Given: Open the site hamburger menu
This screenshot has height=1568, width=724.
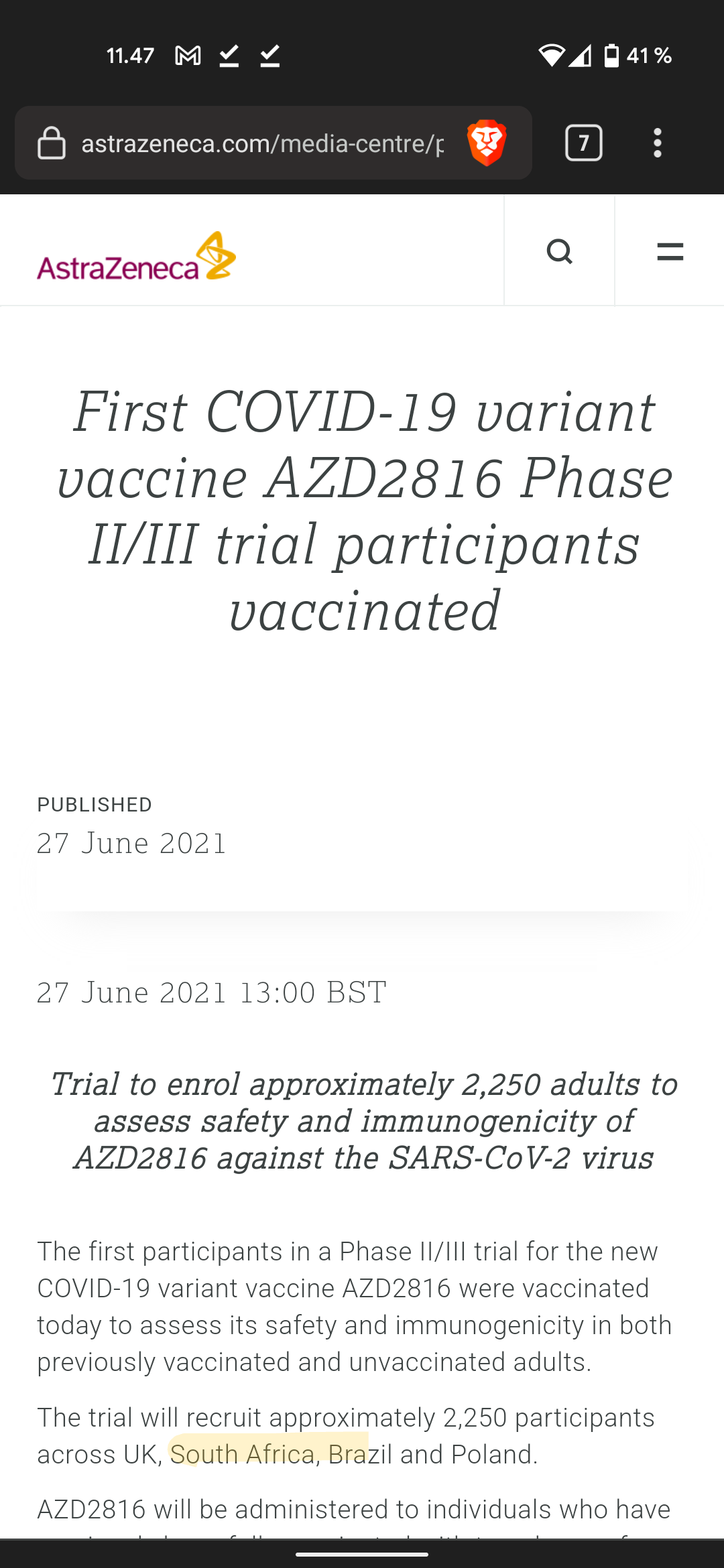Looking at the screenshot, I should pyautogui.click(x=670, y=252).
